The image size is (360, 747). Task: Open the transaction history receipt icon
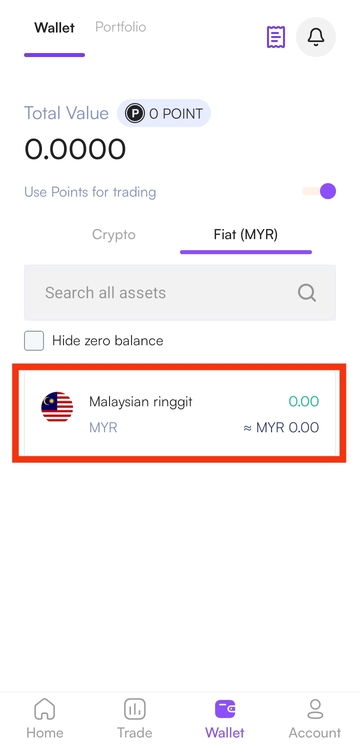point(276,37)
